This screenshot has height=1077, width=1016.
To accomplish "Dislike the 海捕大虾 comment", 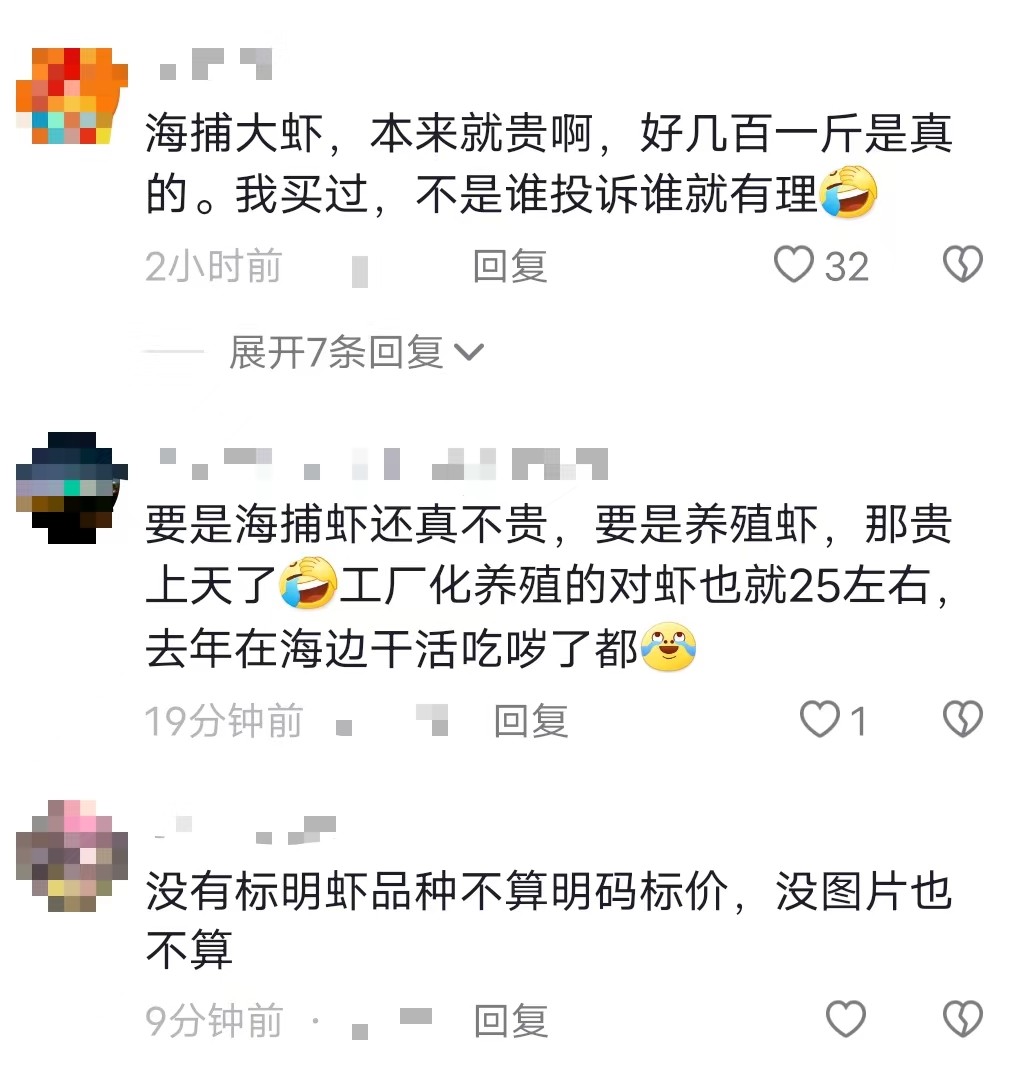I will [x=963, y=265].
